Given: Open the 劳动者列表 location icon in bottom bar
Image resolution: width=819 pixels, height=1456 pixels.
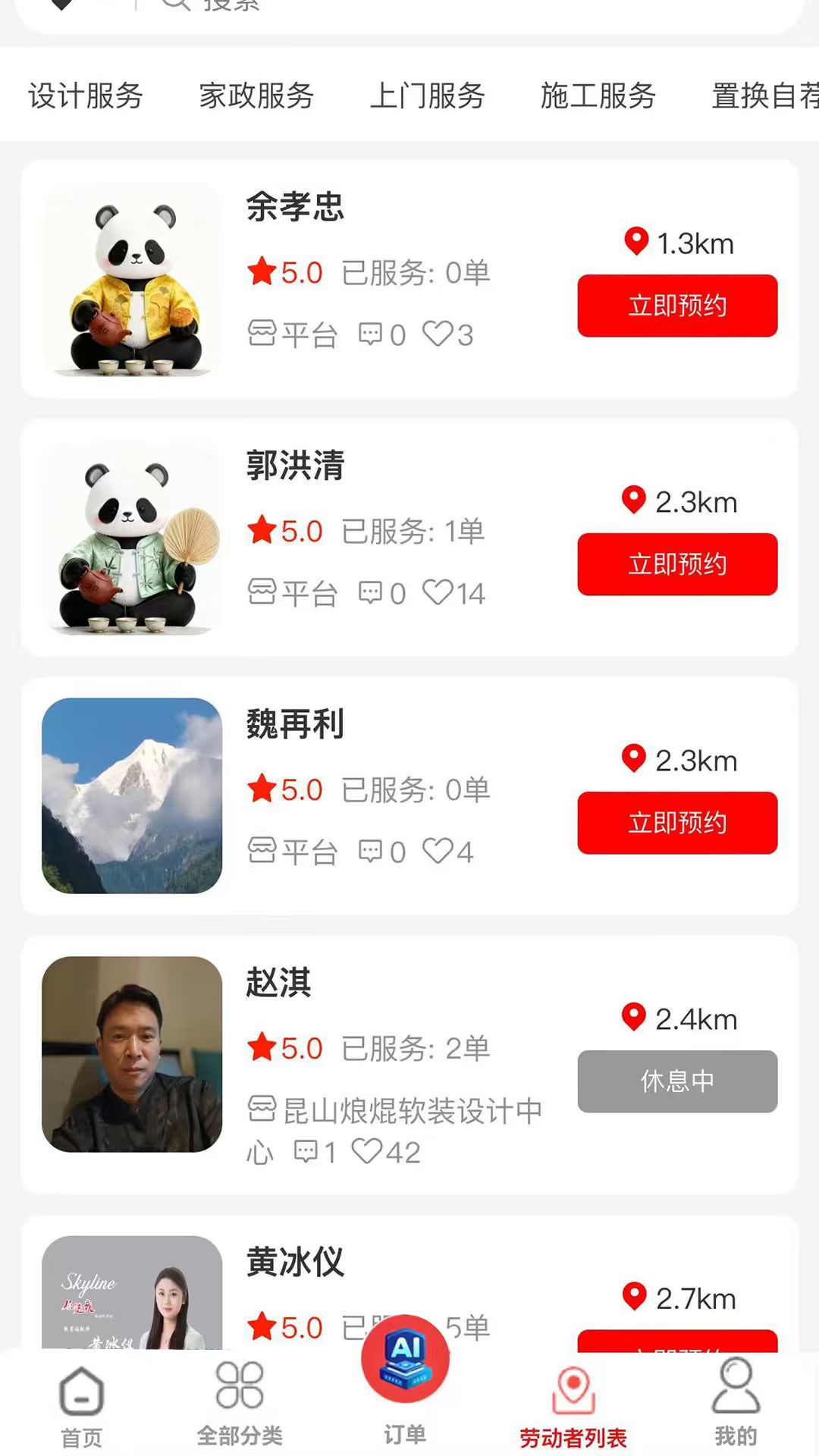Looking at the screenshot, I should (x=573, y=1388).
